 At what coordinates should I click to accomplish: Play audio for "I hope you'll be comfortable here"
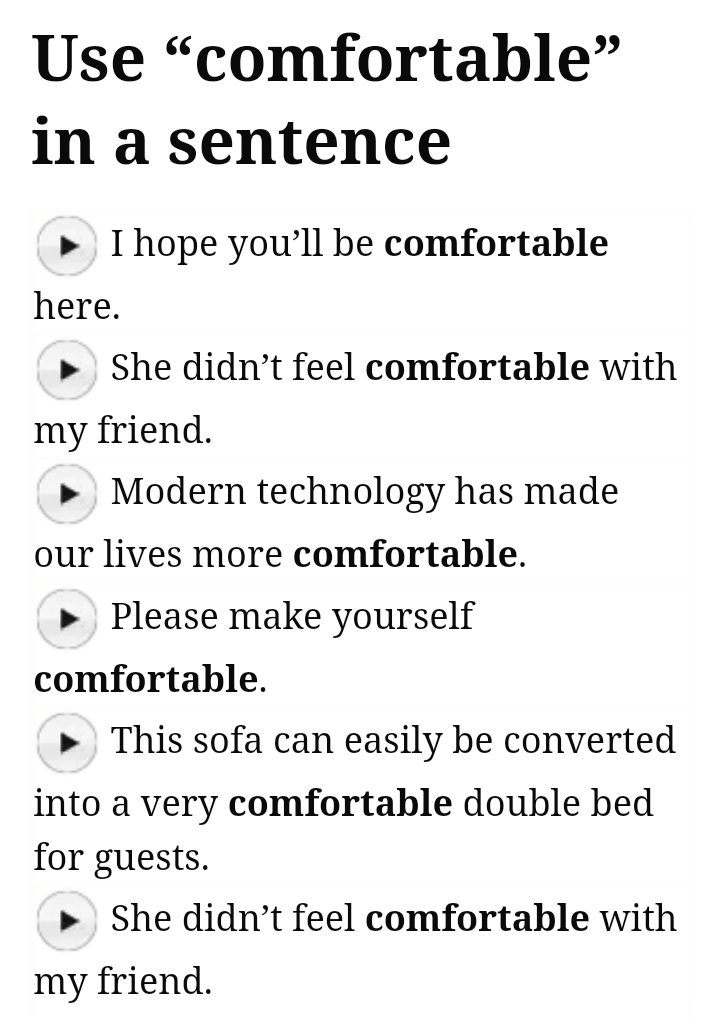pos(66,245)
